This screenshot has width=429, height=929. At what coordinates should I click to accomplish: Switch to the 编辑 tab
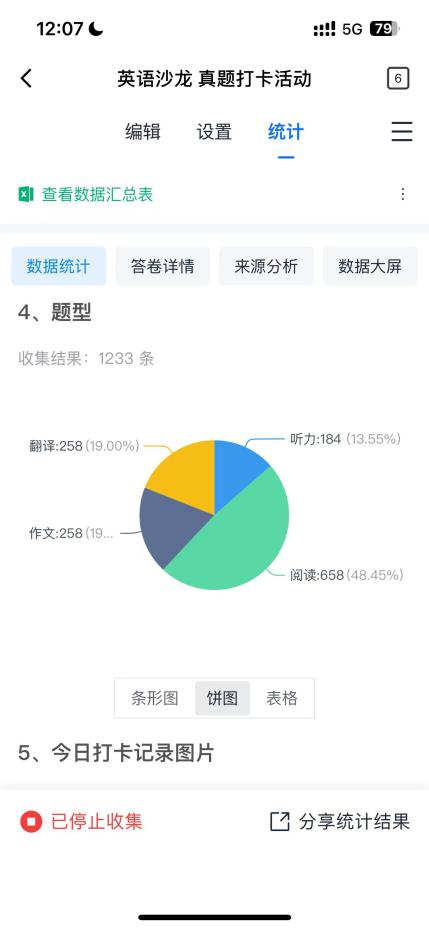(x=143, y=132)
